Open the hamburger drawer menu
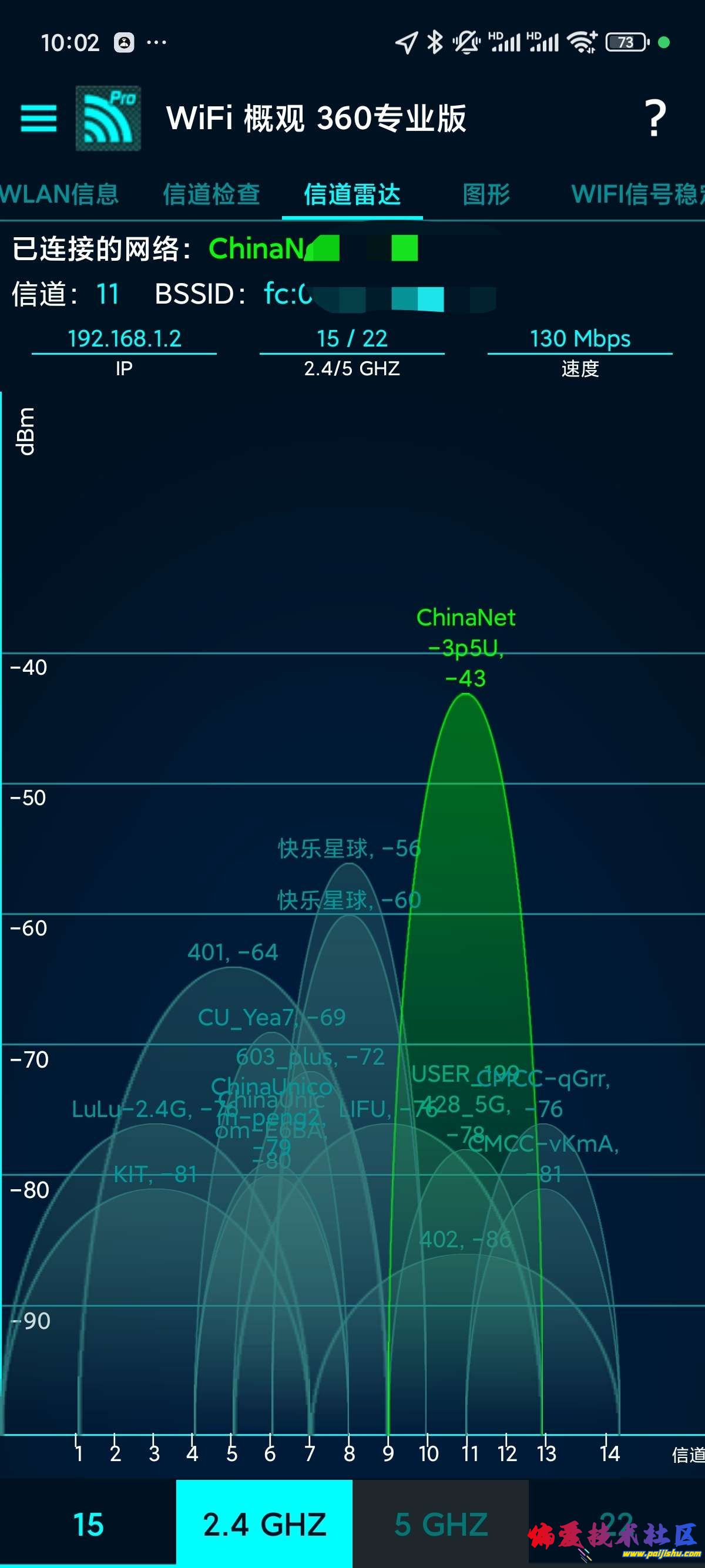Image resolution: width=705 pixels, height=1568 pixels. coord(38,118)
